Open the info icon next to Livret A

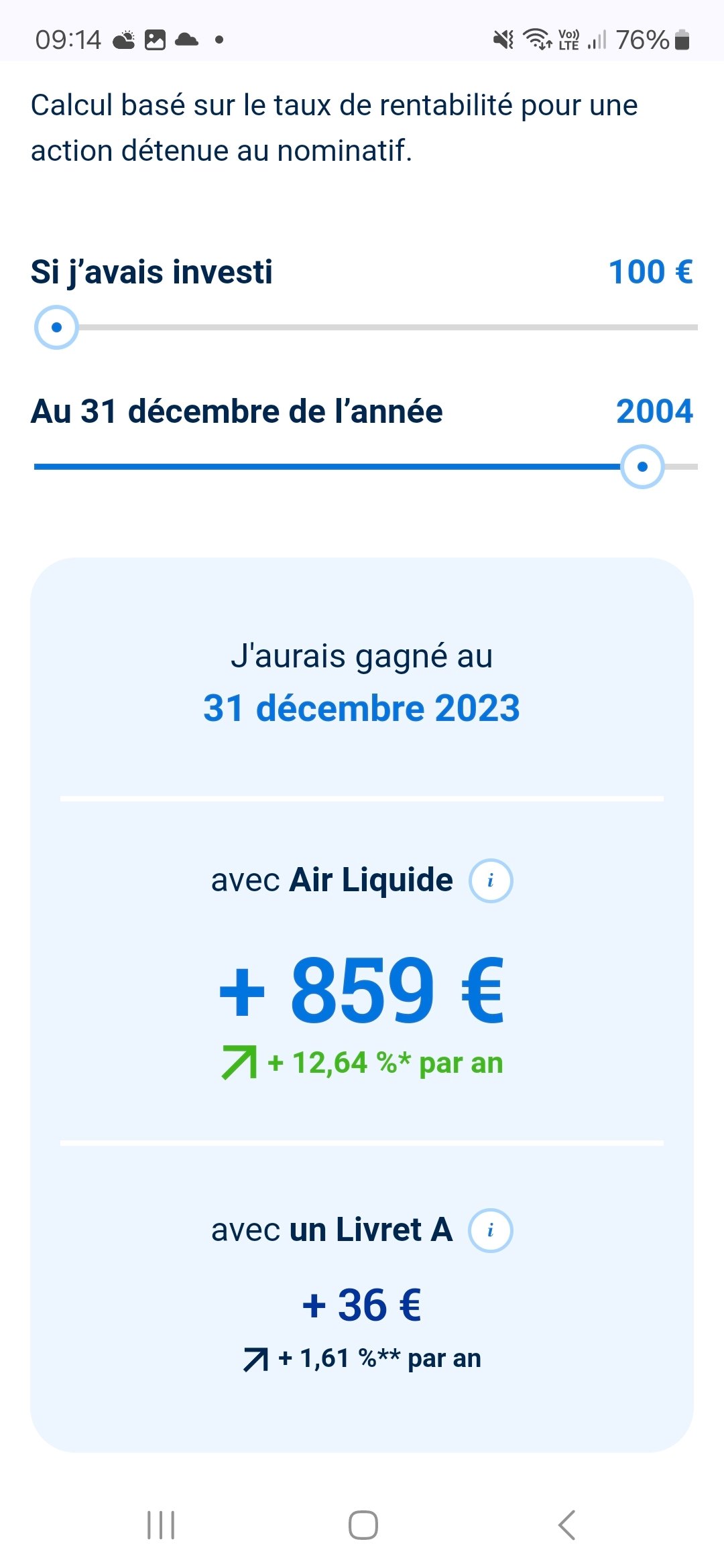coord(491,1230)
